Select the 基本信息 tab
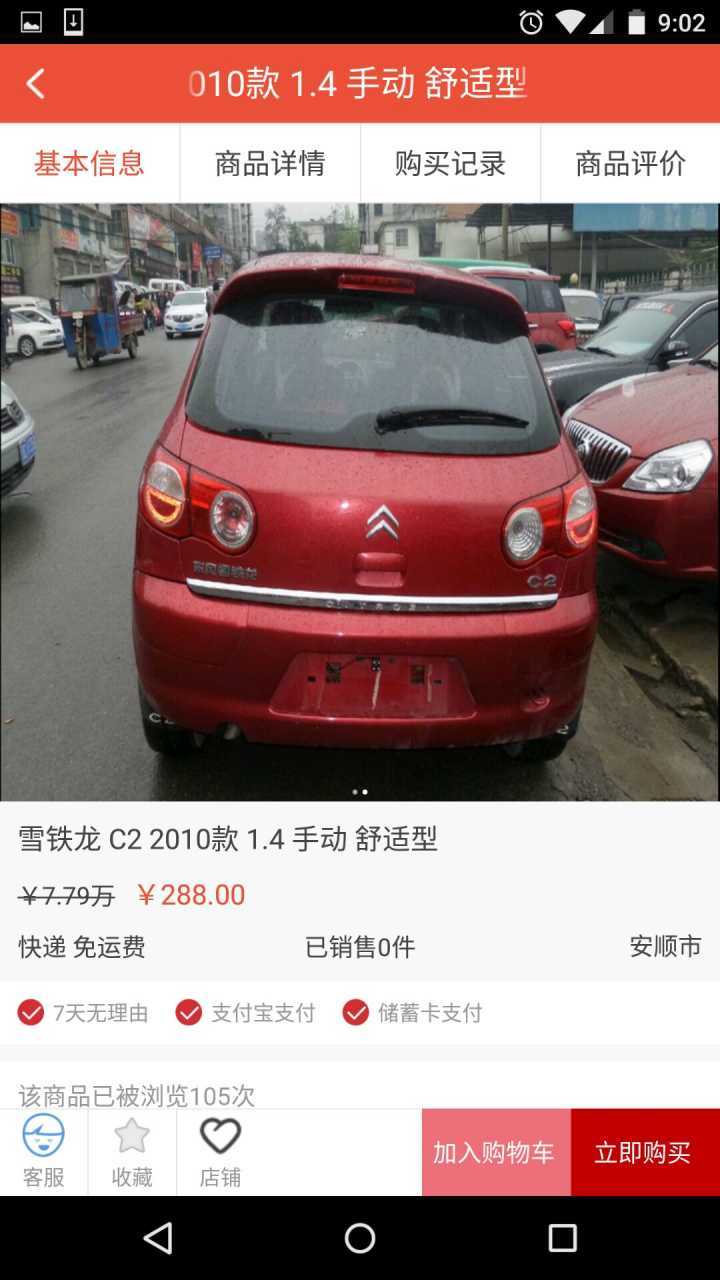The width and height of the screenshot is (720, 1280). pos(90,163)
